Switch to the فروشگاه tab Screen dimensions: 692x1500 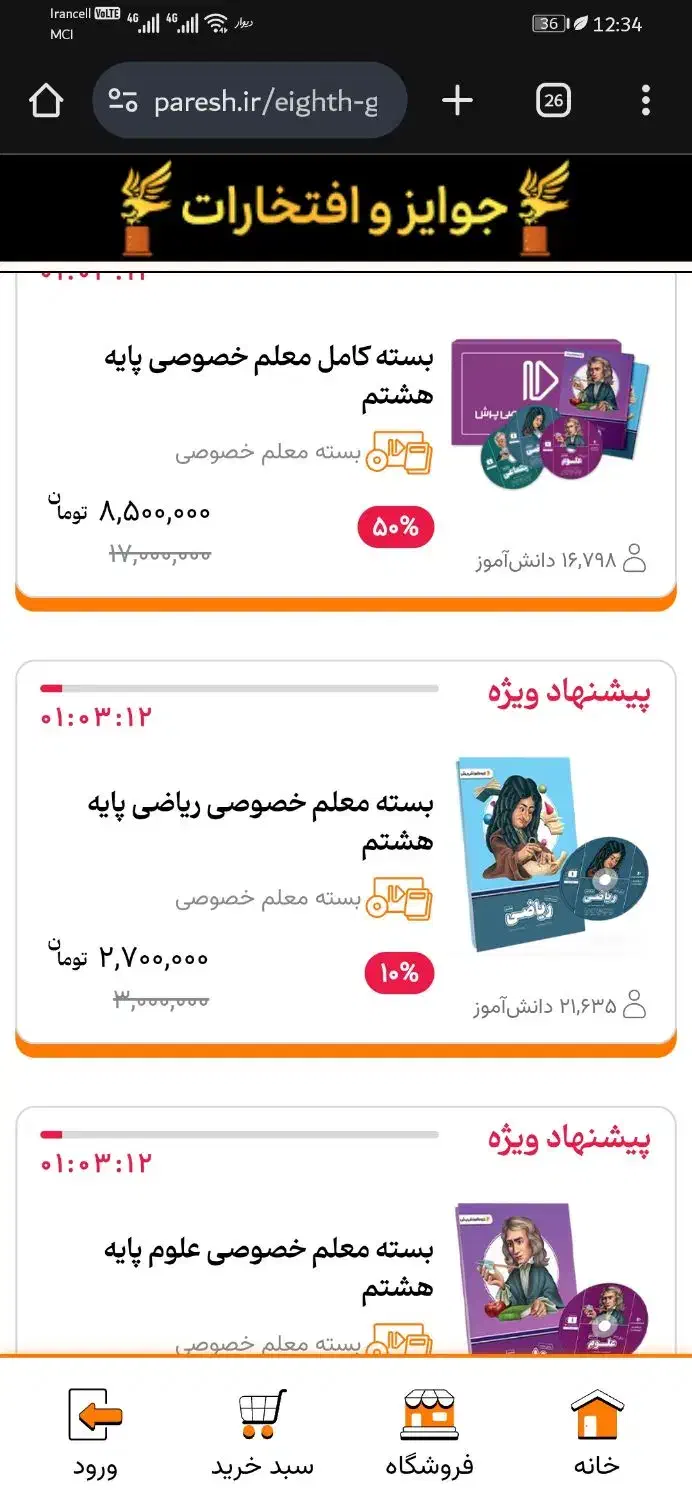pos(430,1432)
